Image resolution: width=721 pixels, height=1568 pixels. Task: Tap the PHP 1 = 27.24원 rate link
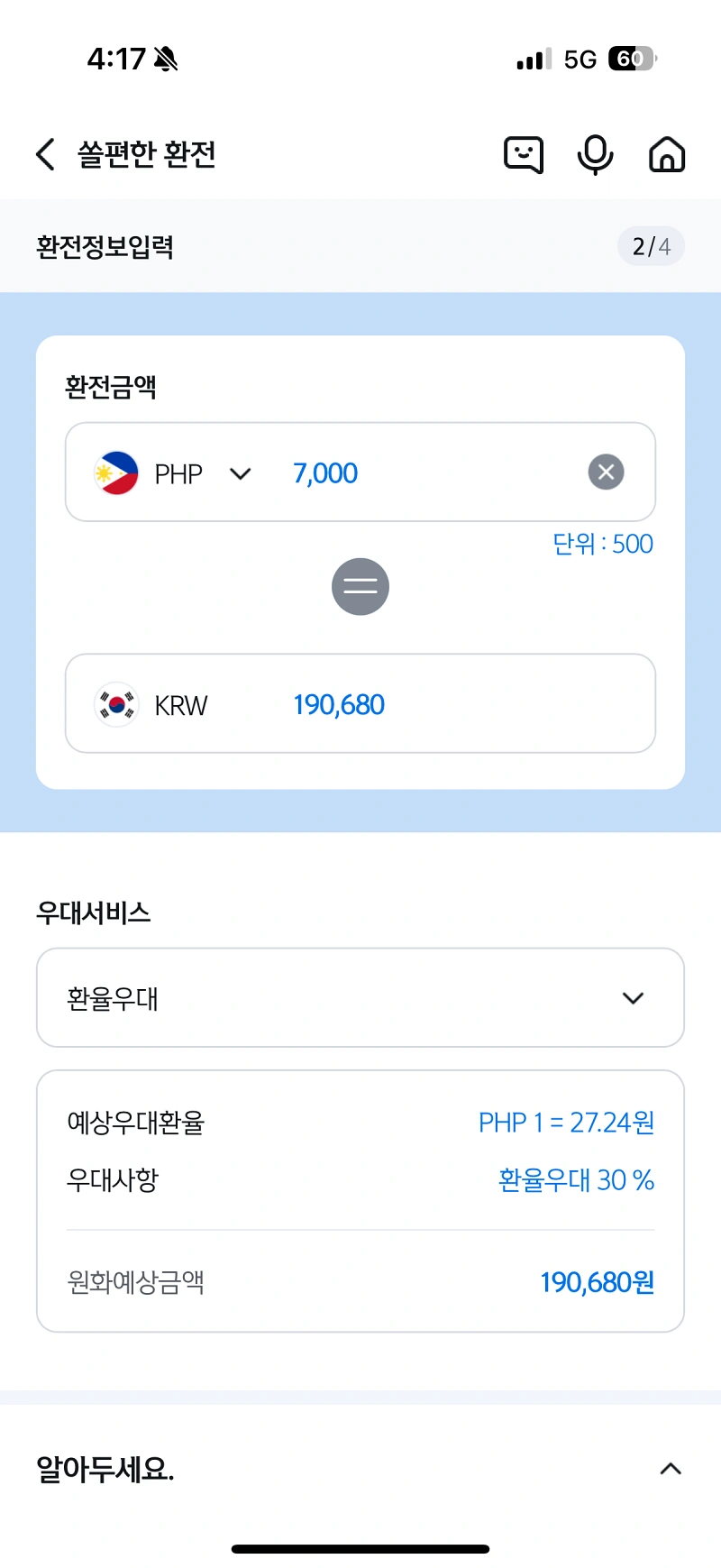pyautogui.click(x=567, y=1123)
